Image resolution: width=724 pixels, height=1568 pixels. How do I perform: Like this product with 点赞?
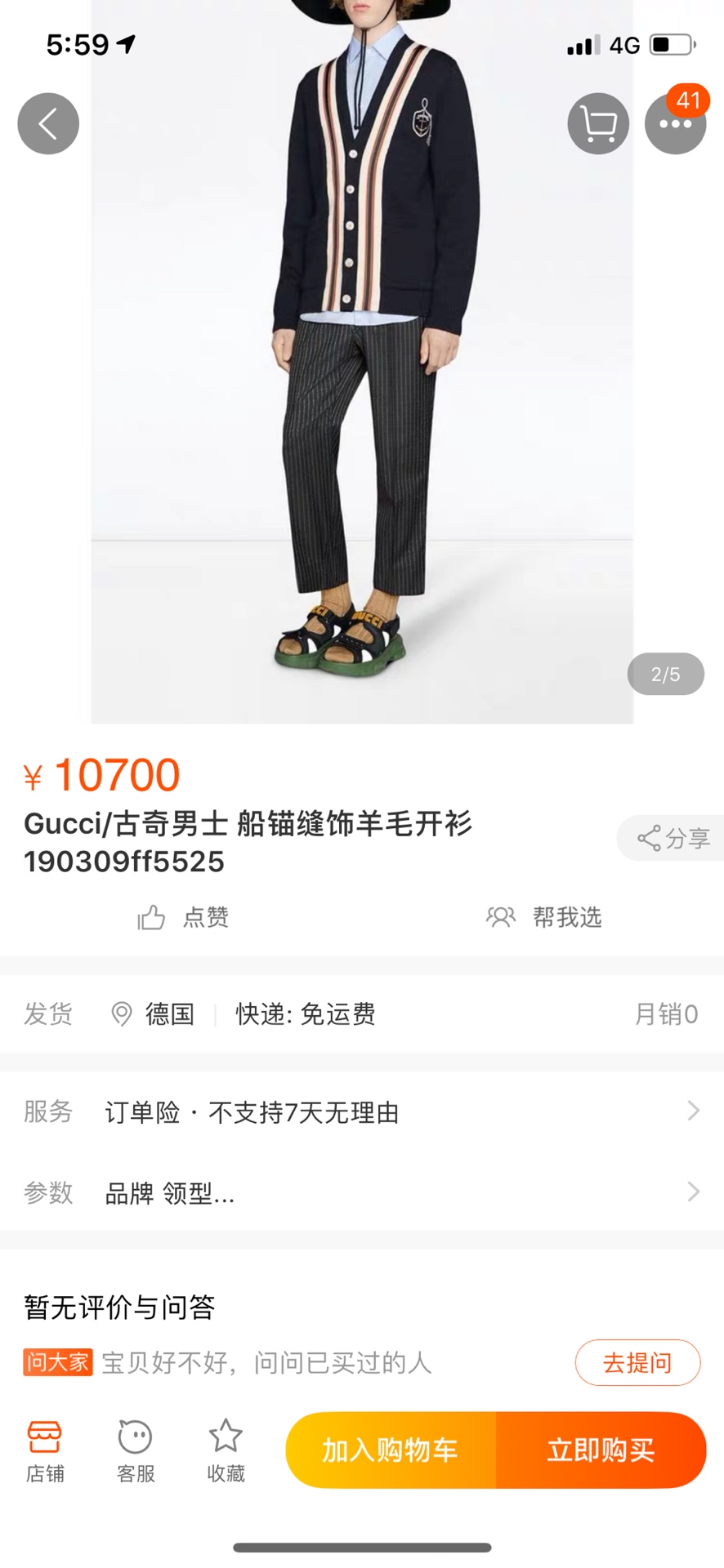coord(183,917)
